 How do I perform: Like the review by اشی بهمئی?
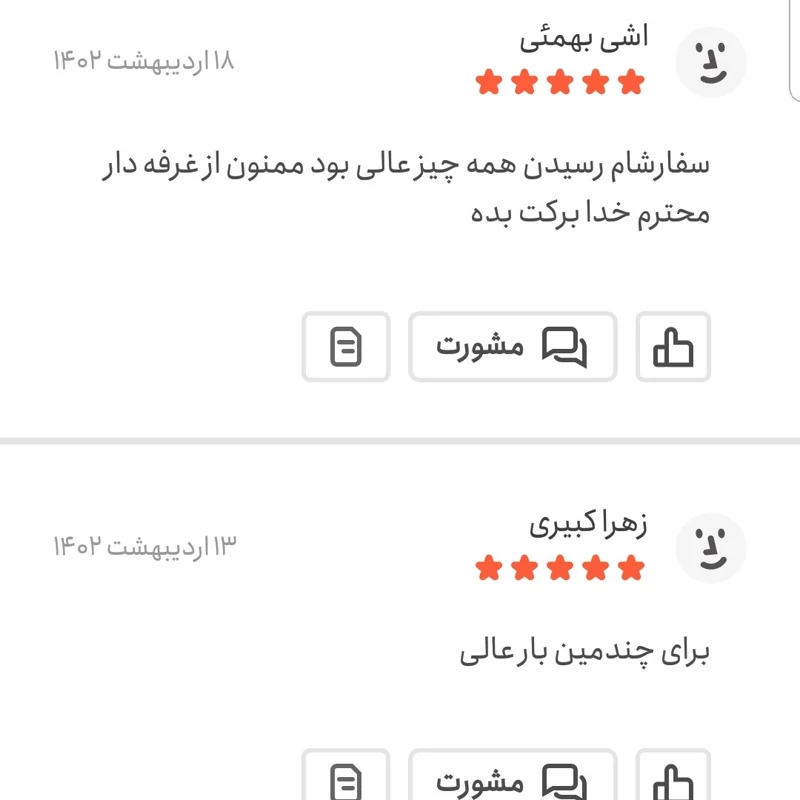pyautogui.click(x=673, y=347)
